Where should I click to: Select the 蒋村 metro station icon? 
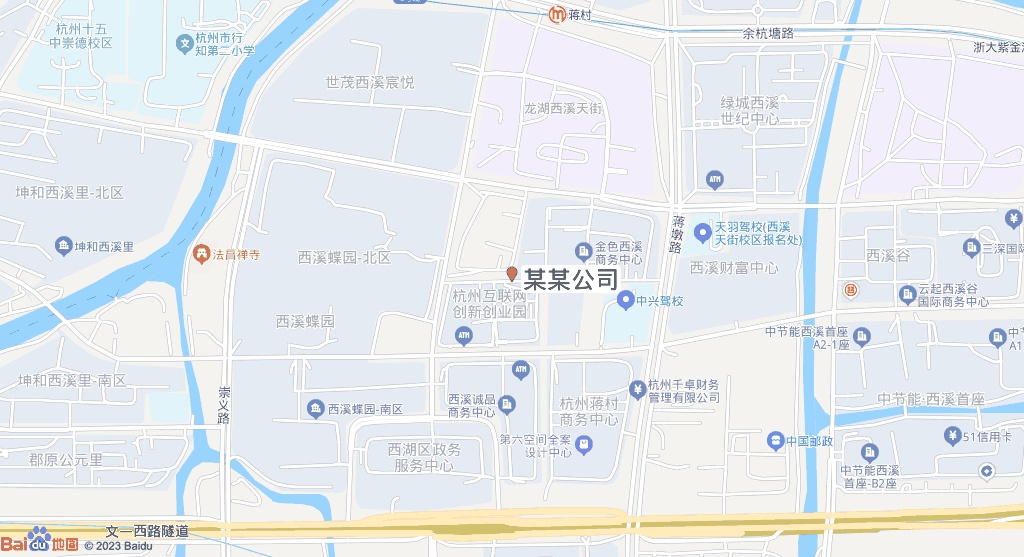[x=557, y=13]
